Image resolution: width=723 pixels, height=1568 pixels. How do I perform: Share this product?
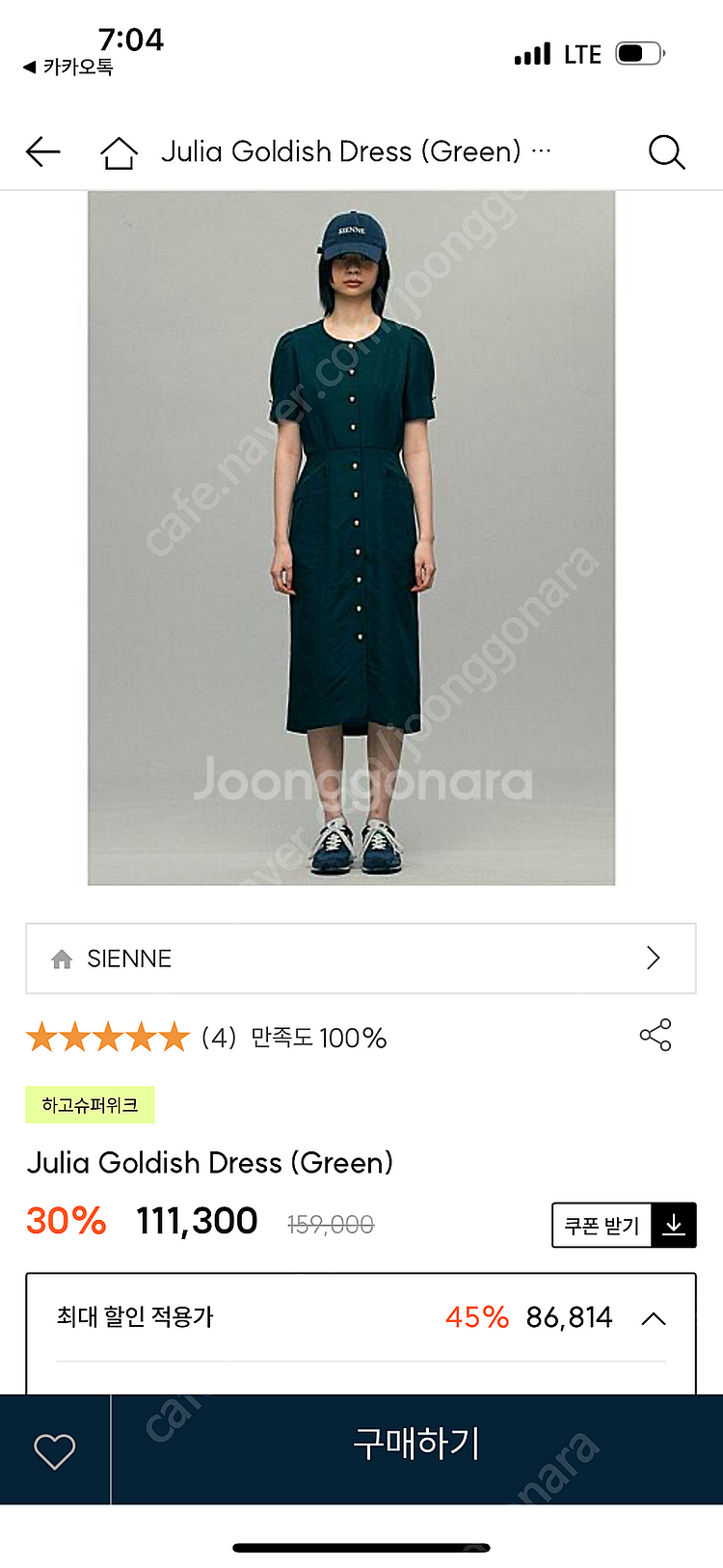click(x=656, y=1036)
